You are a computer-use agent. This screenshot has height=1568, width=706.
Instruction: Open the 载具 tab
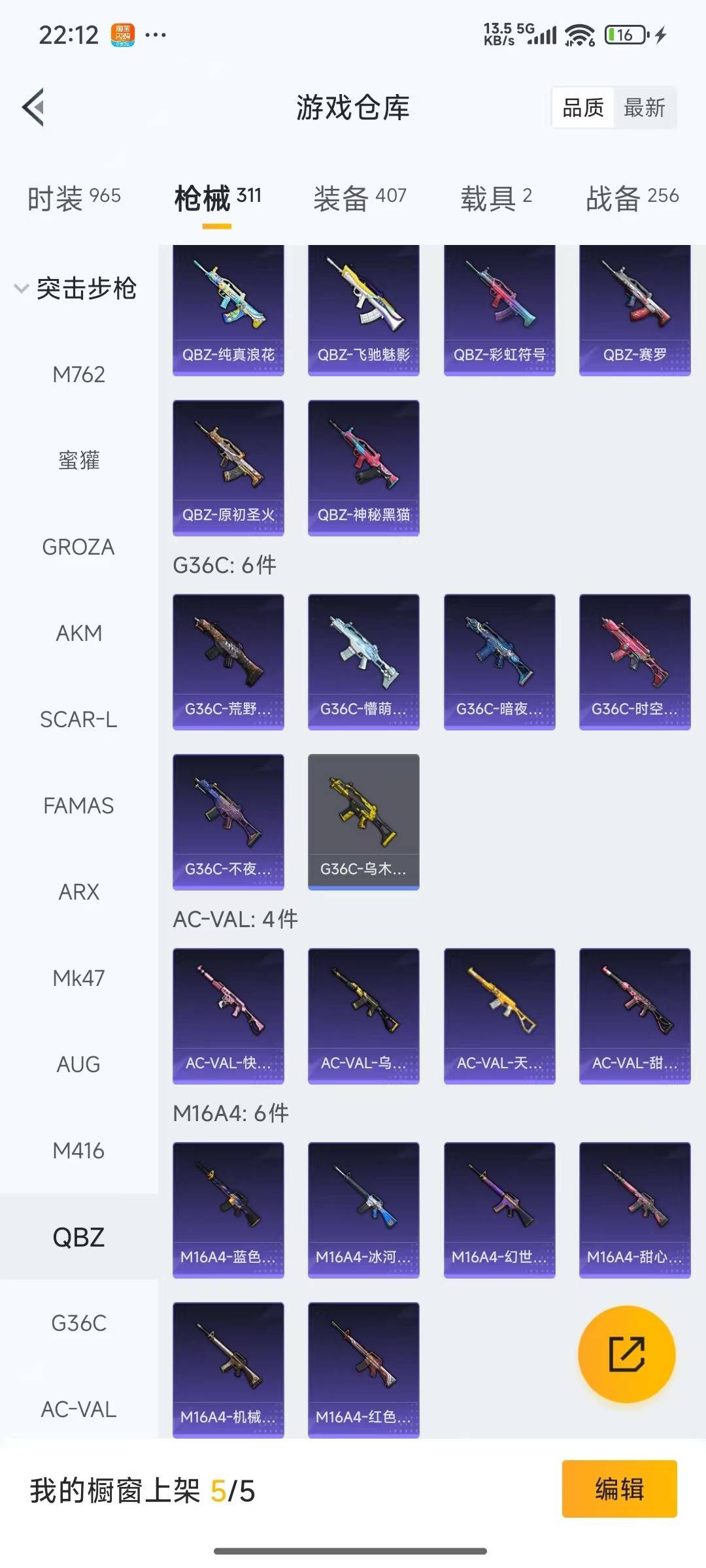click(x=496, y=197)
